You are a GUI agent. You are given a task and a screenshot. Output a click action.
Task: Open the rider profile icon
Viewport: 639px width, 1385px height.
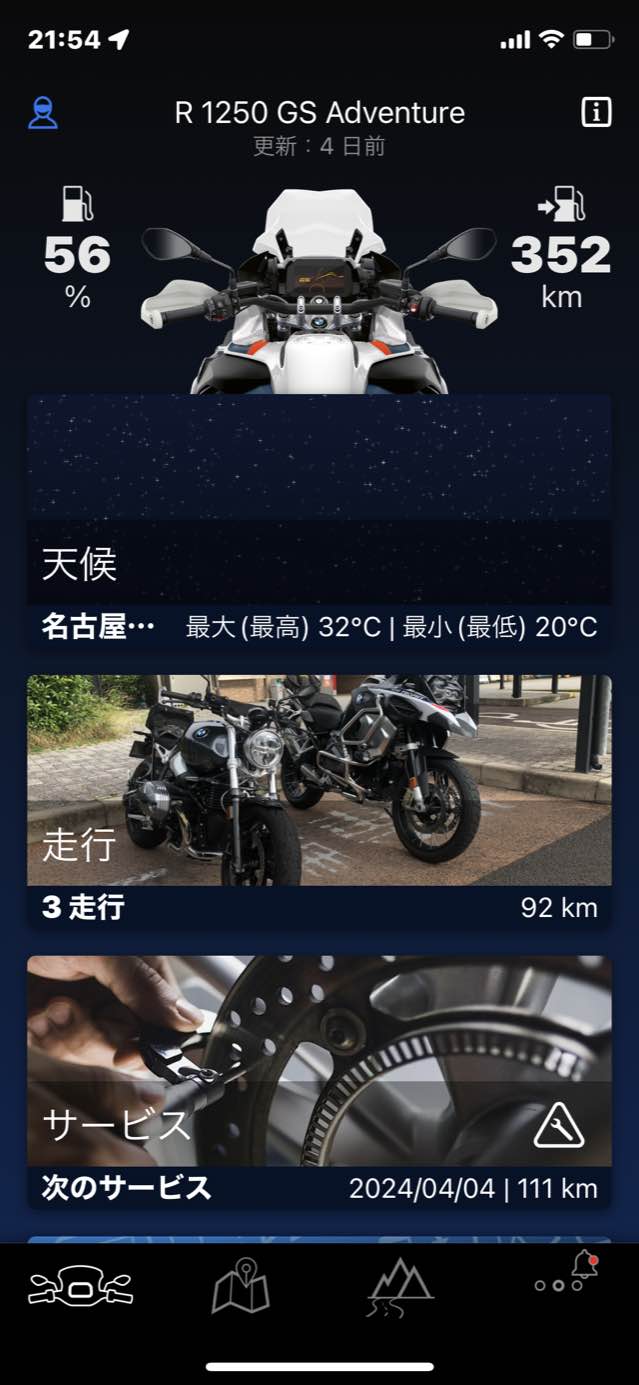pos(42,113)
